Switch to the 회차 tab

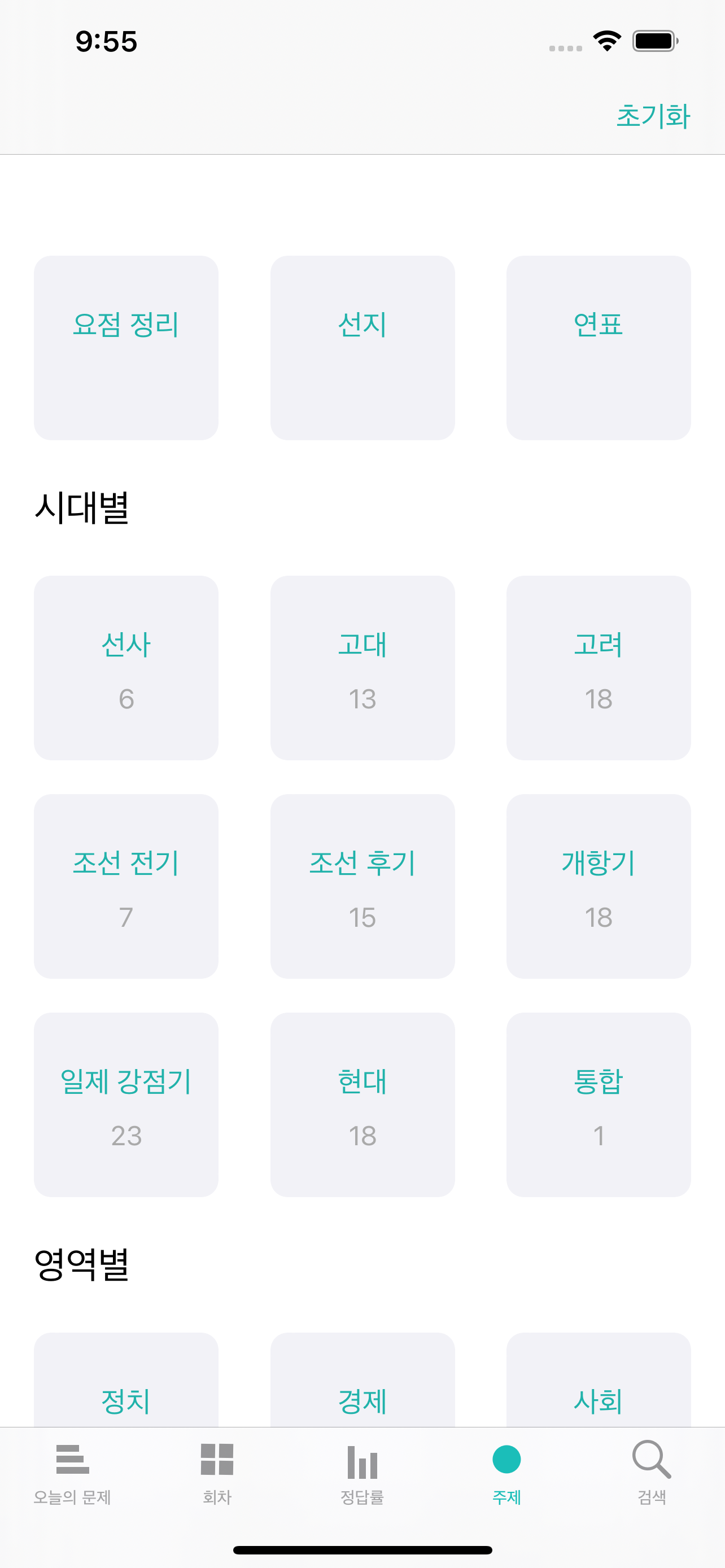tap(217, 1472)
